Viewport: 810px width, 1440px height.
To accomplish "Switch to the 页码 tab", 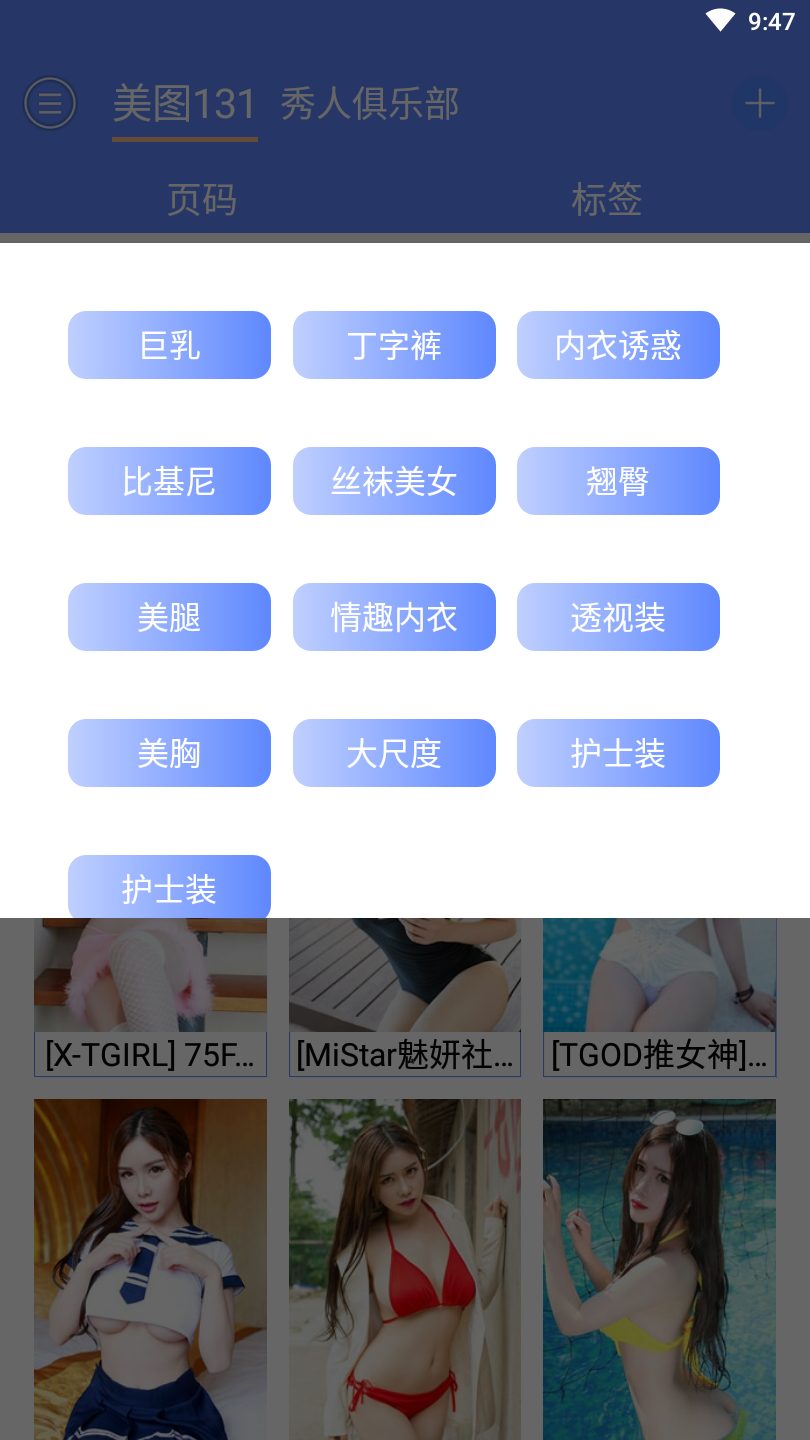I will pyautogui.click(x=202, y=199).
